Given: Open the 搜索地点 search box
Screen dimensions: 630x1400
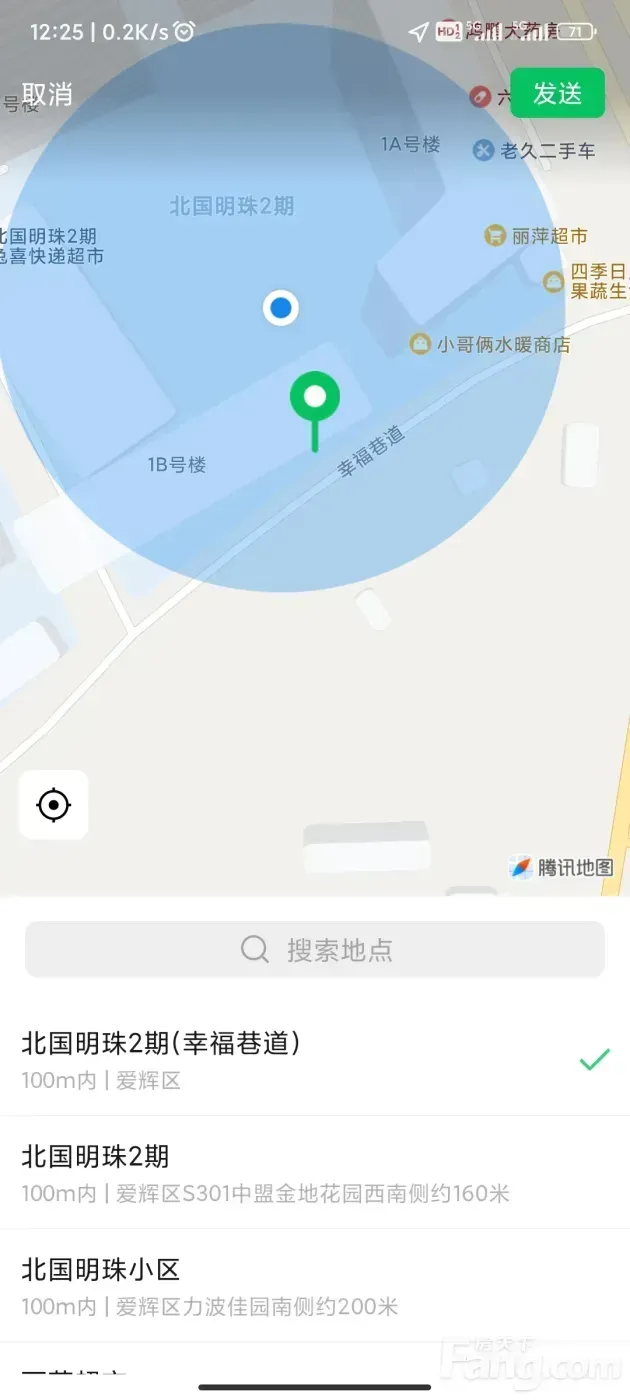Looking at the screenshot, I should [x=315, y=949].
